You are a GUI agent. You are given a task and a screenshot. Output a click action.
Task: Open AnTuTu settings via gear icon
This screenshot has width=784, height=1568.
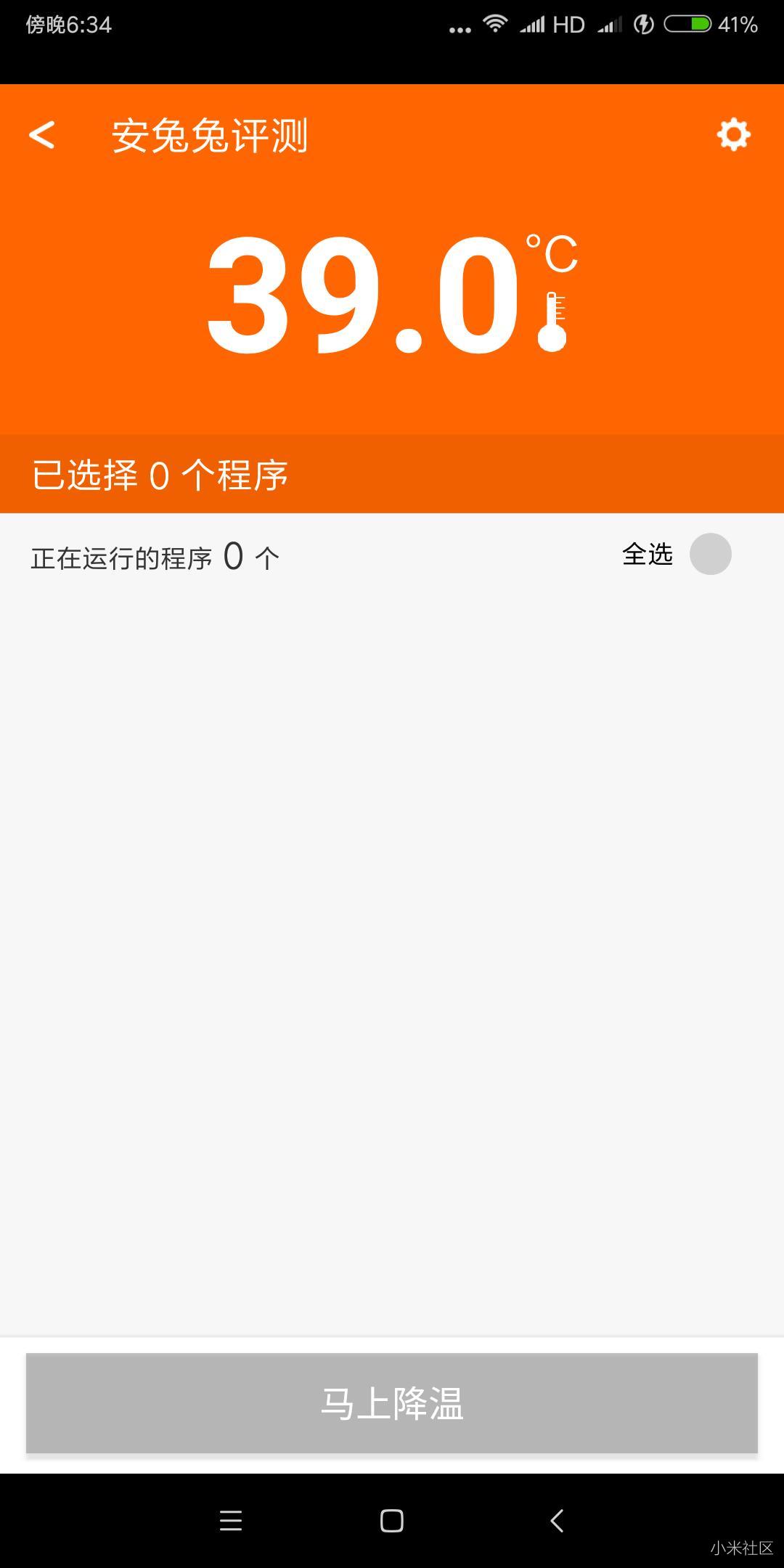[x=735, y=134]
